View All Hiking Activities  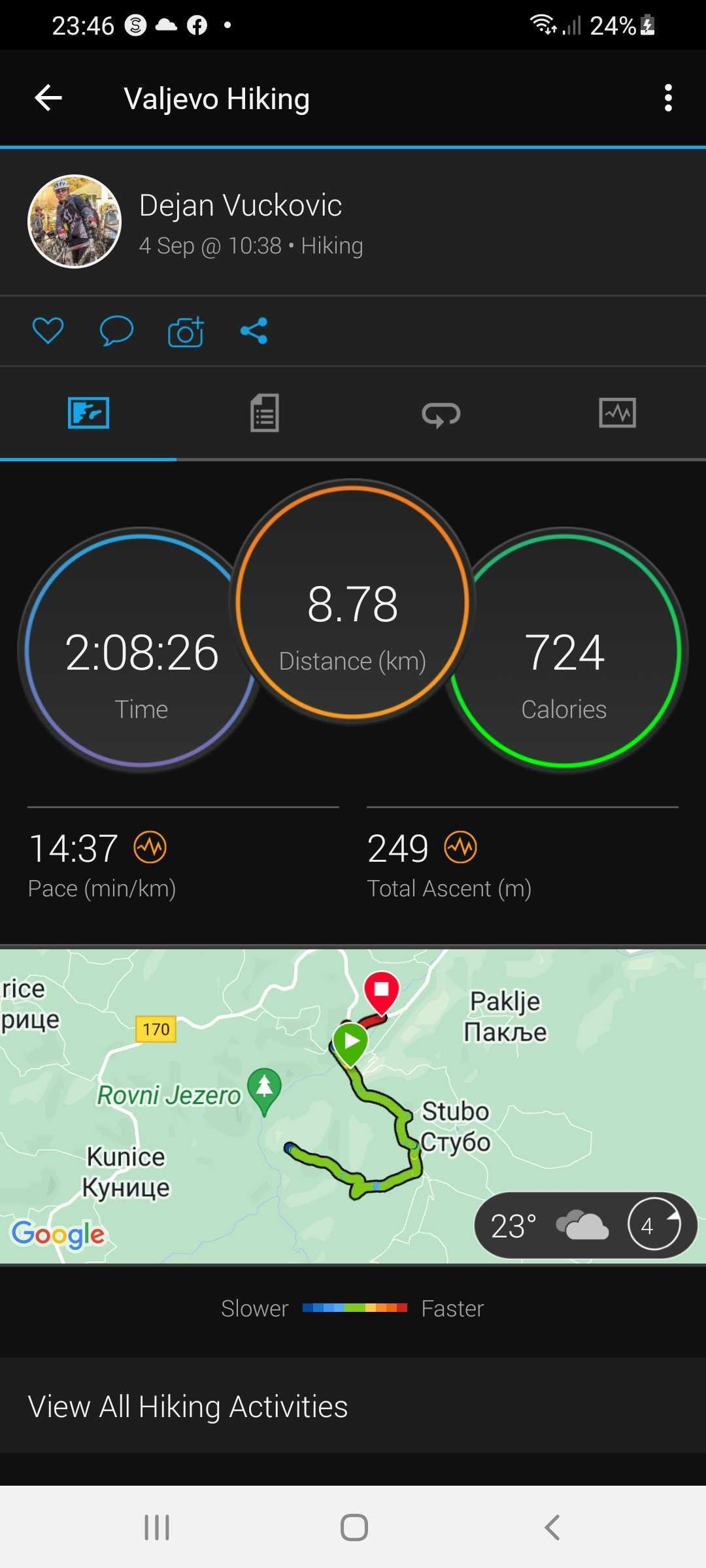pos(188,1407)
